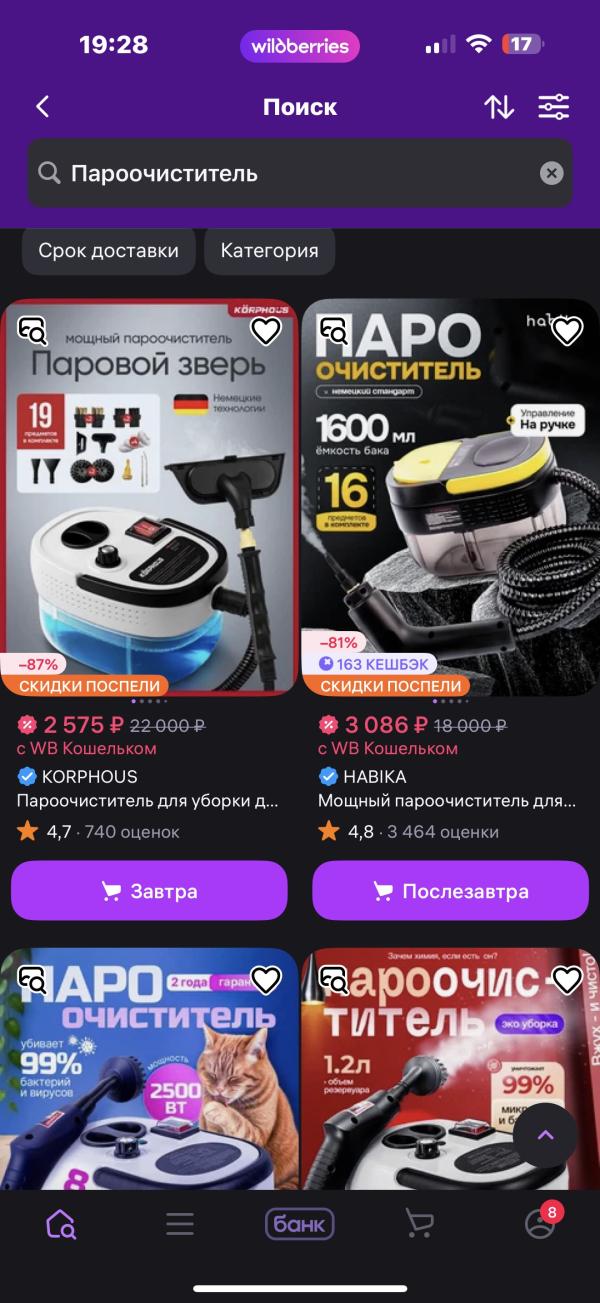Find similar items for KORPHOUS product

(33, 331)
